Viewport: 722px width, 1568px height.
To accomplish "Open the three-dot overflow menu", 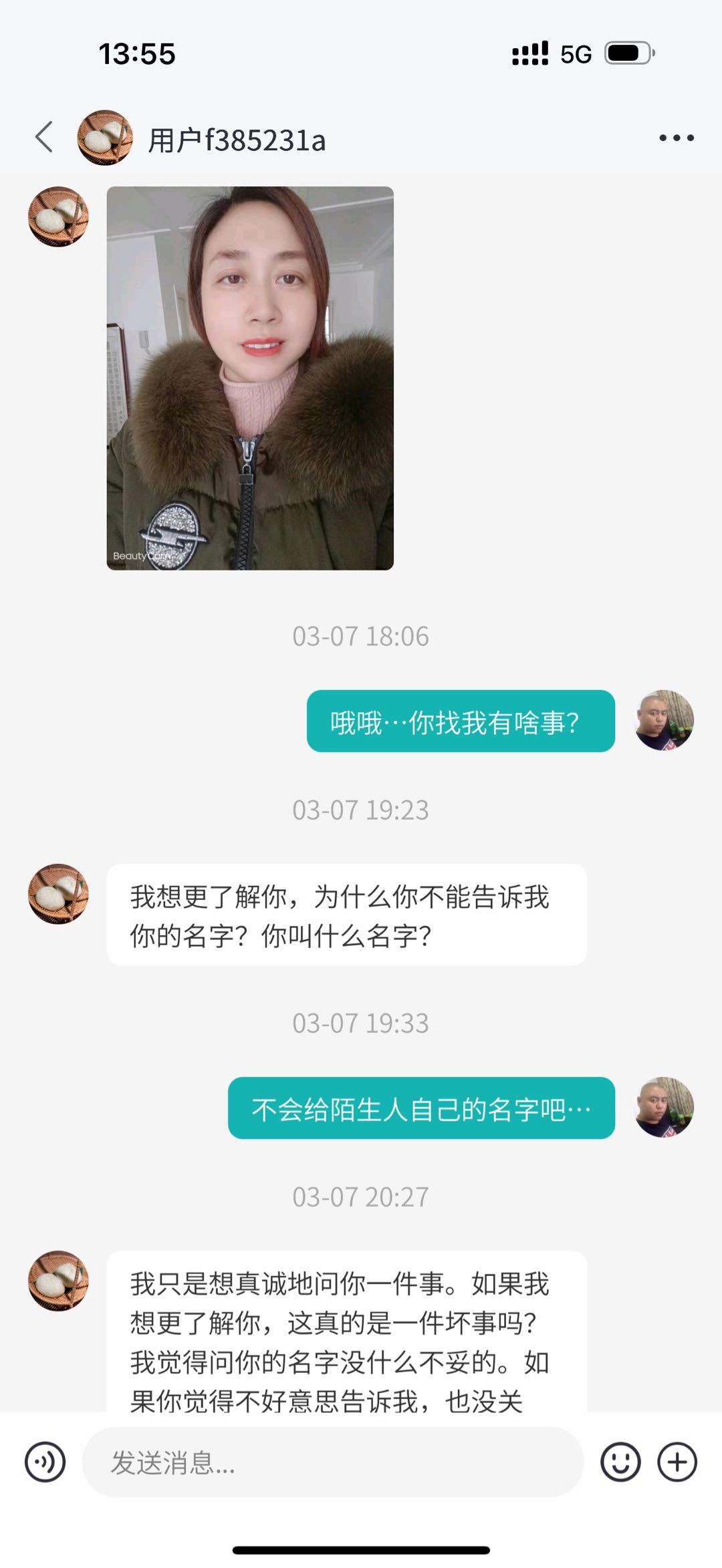I will [676, 138].
